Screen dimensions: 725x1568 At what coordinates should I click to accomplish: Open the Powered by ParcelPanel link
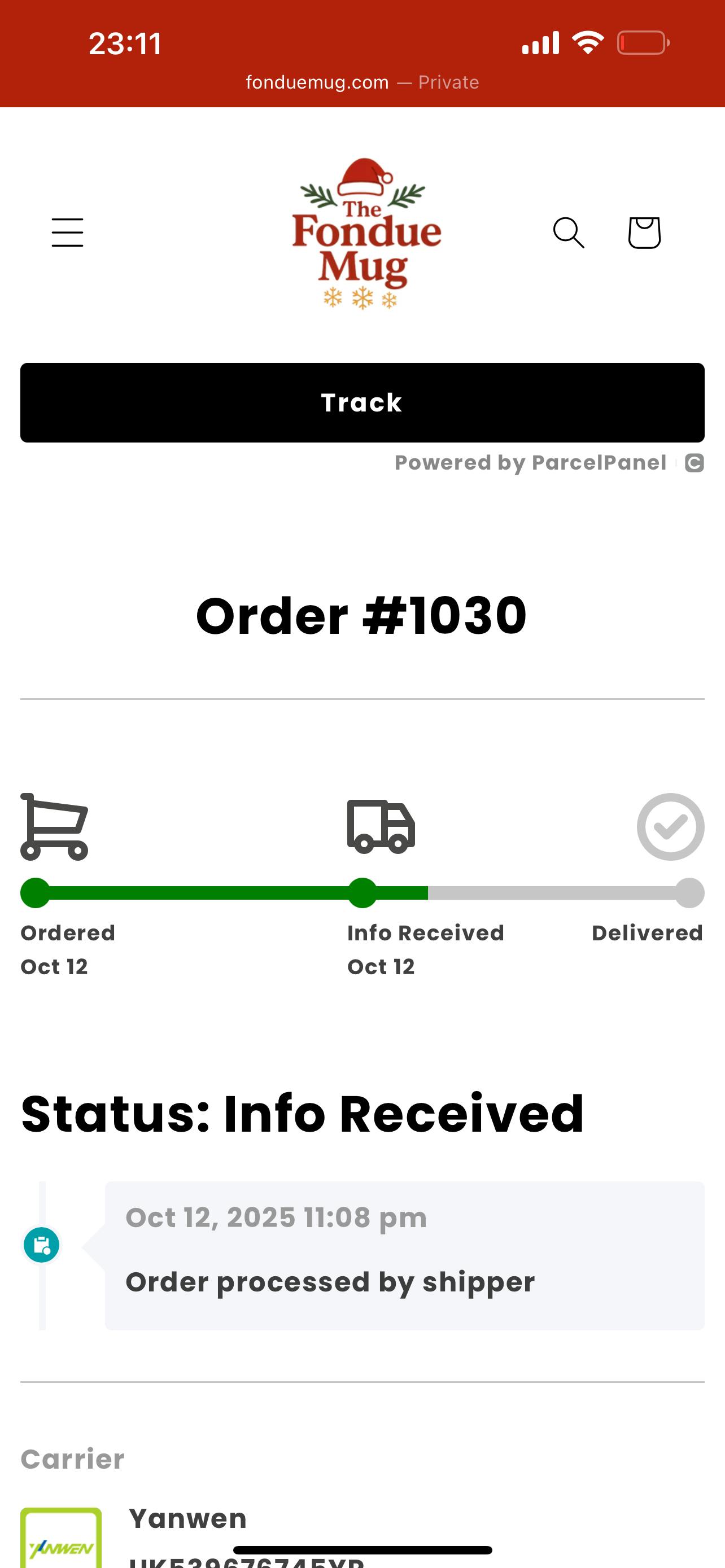tap(531, 463)
